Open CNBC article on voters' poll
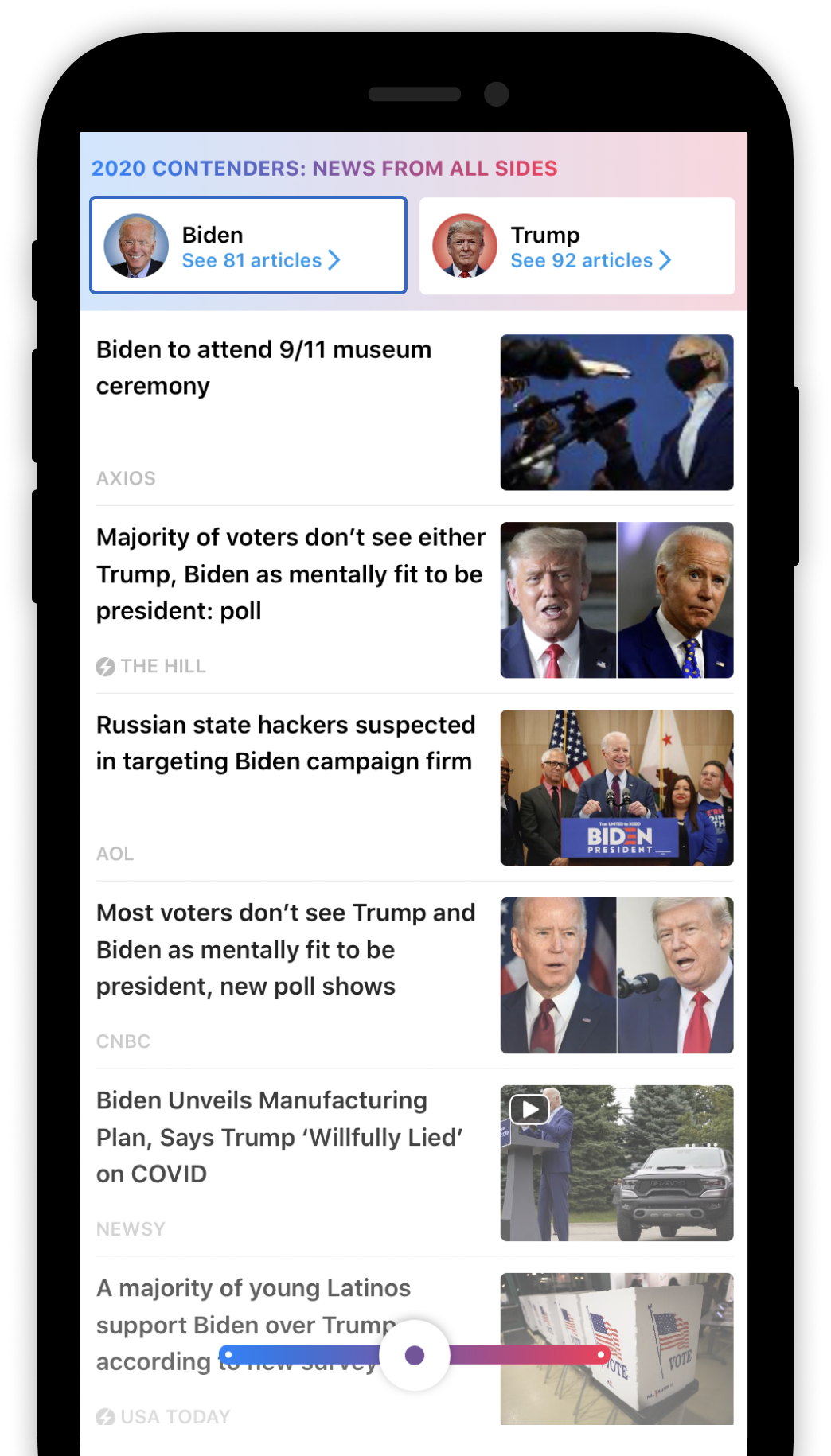The width and height of the screenshot is (831, 1456). [285, 949]
